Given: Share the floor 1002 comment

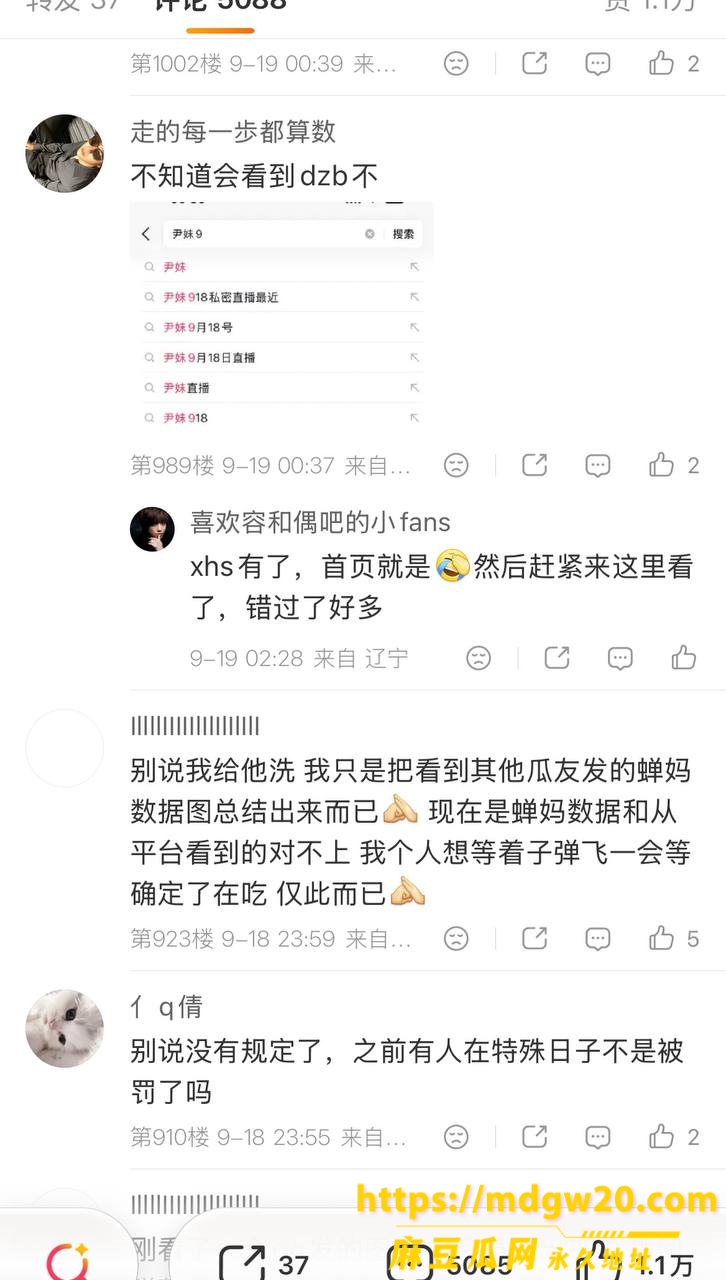Looking at the screenshot, I should coord(535,64).
